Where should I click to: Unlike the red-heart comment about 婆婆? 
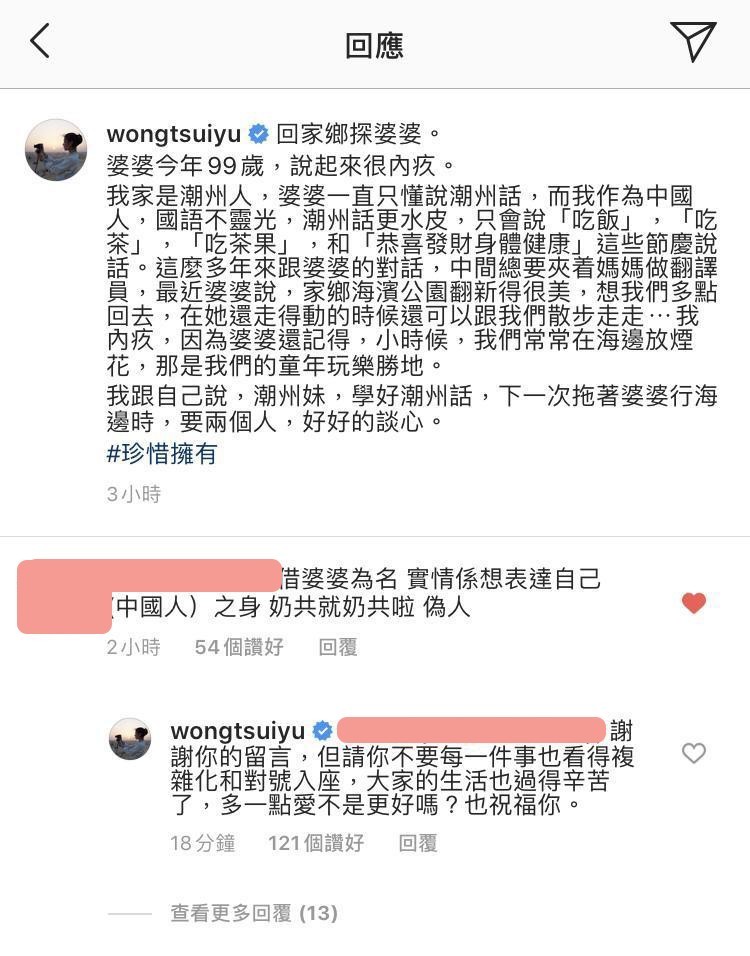point(693,603)
